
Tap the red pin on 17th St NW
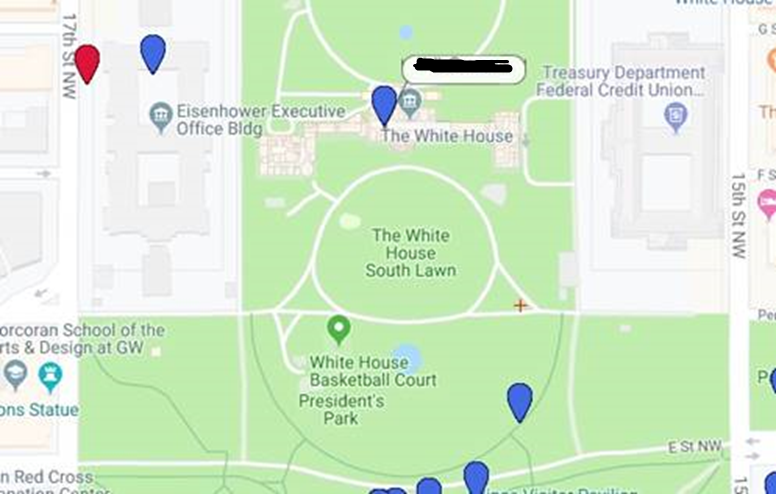[x=88, y=62]
